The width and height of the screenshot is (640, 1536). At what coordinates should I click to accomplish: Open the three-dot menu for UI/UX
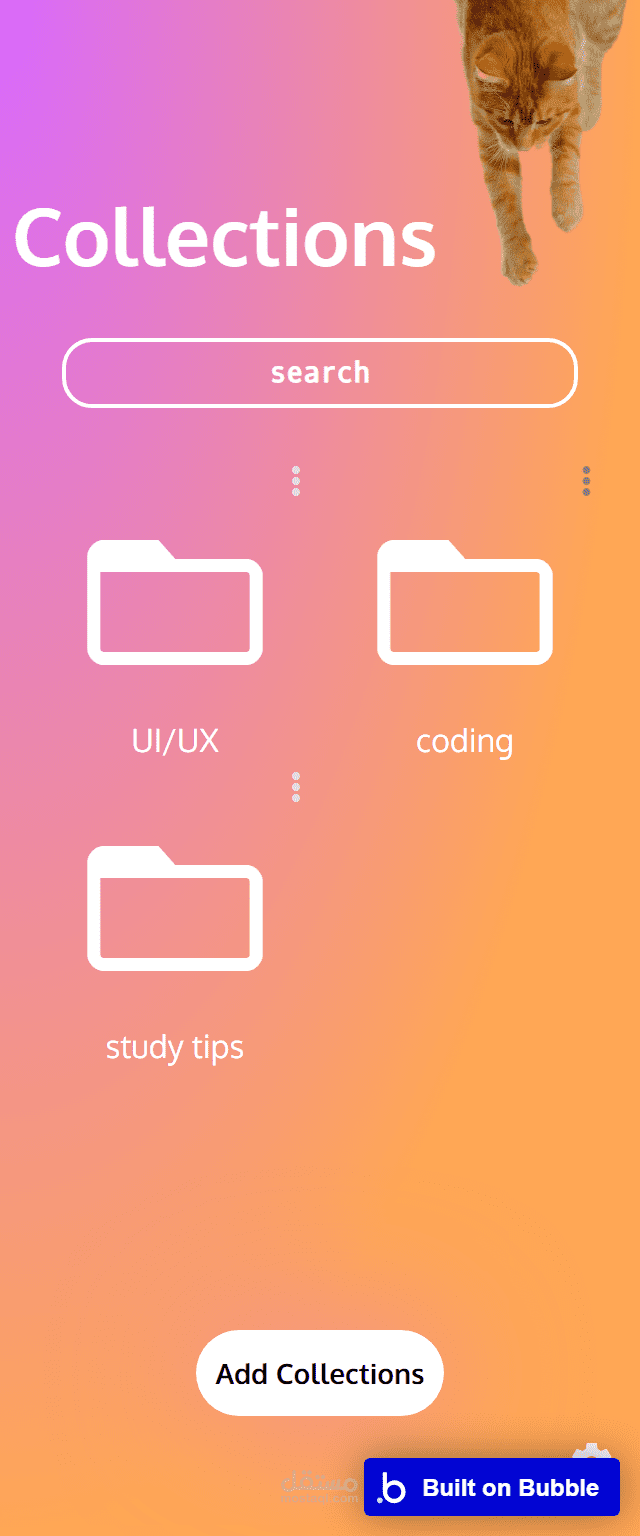click(296, 481)
